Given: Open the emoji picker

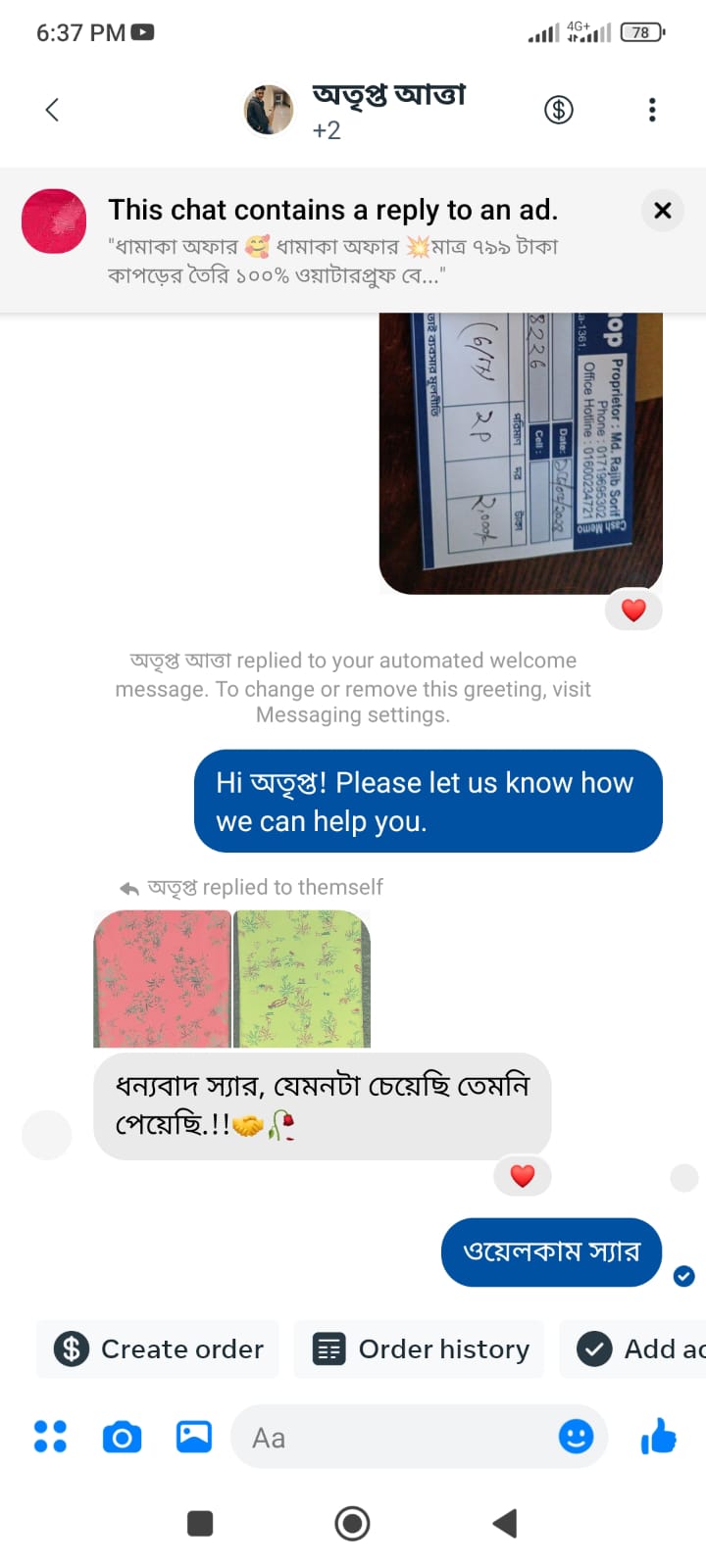Looking at the screenshot, I should (576, 1437).
